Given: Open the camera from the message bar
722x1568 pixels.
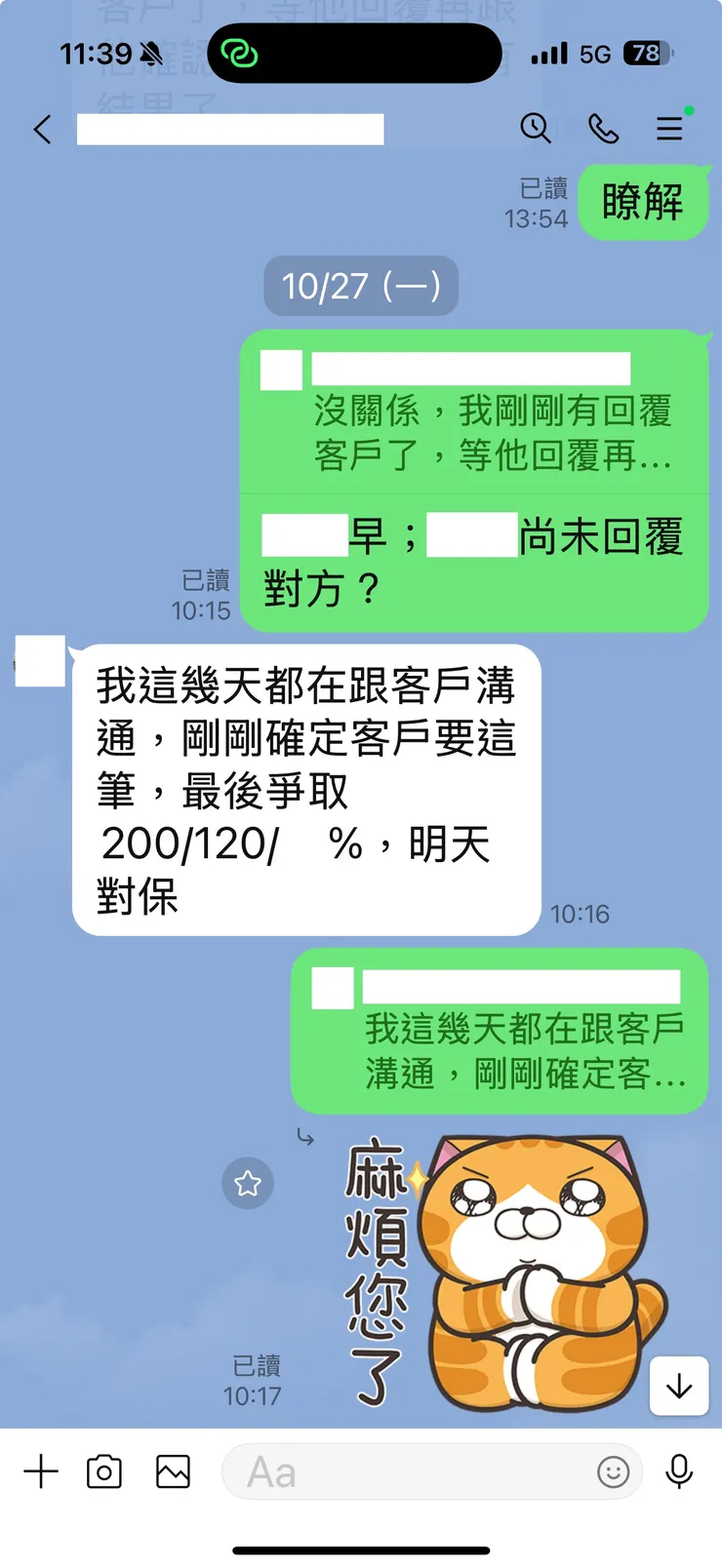Looking at the screenshot, I should pyautogui.click(x=105, y=1472).
